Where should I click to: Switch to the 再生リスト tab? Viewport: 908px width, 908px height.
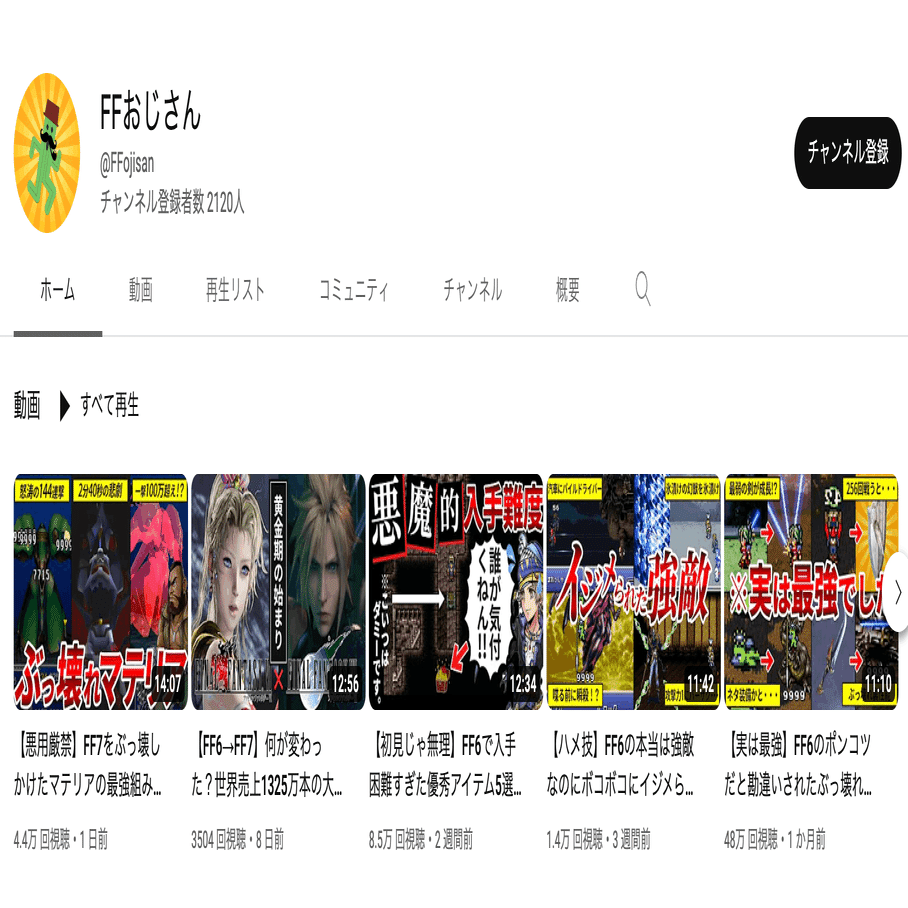click(235, 291)
